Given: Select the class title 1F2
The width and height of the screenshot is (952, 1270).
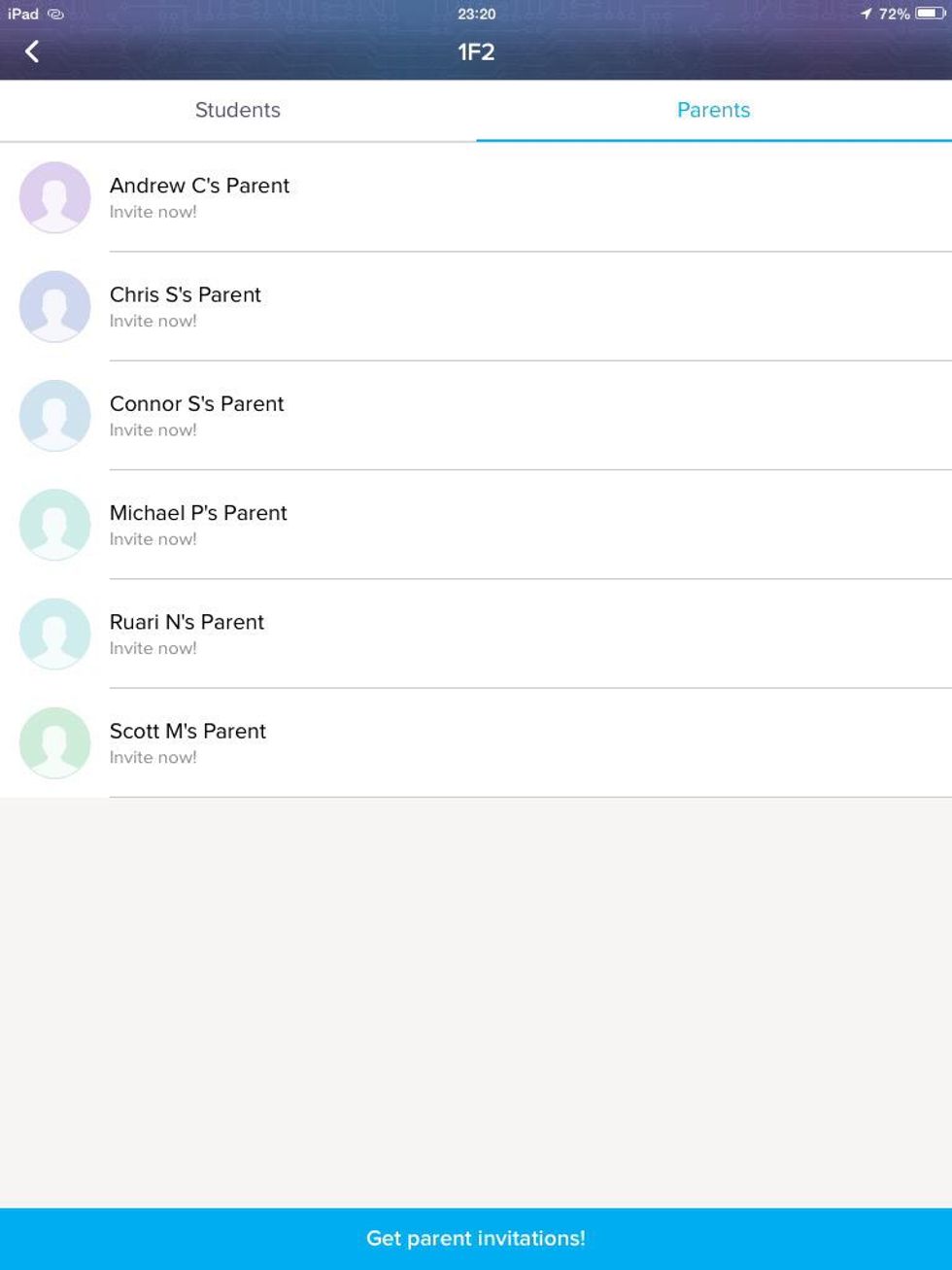Looking at the screenshot, I should [476, 51].
